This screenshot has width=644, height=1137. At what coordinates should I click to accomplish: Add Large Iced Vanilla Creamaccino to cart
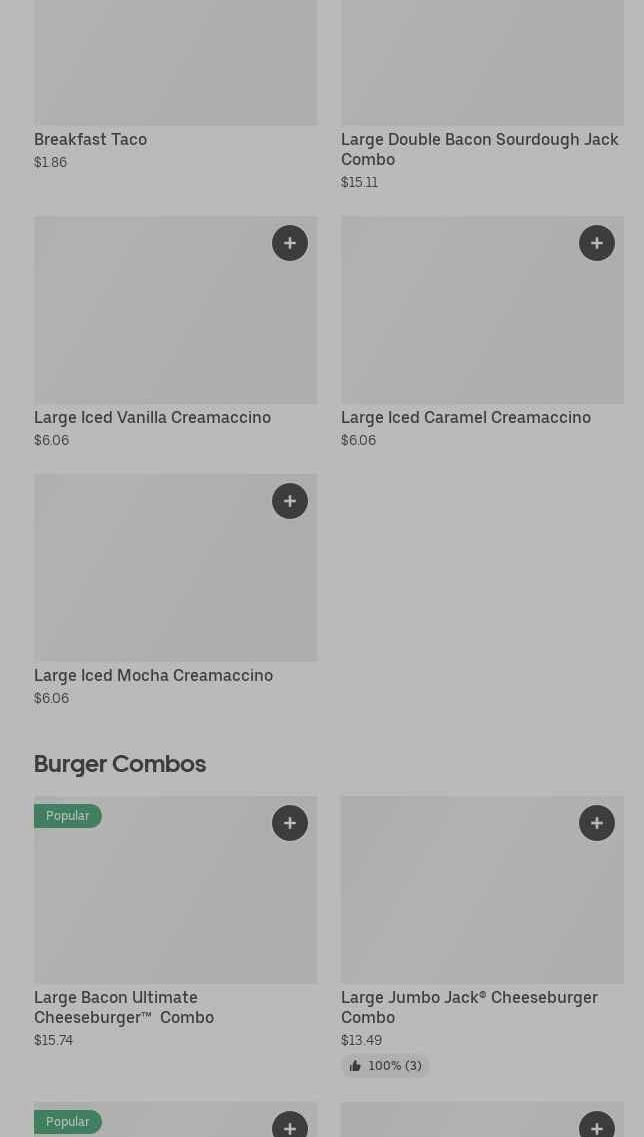tap(289, 243)
